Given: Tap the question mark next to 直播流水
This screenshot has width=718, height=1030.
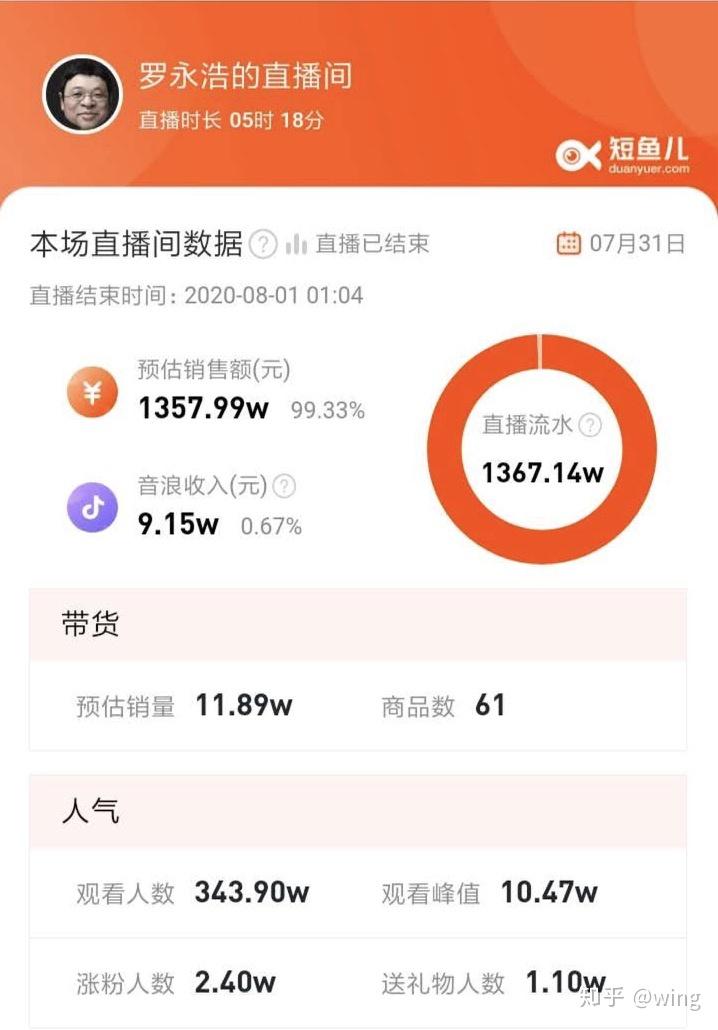Looking at the screenshot, I should point(590,425).
